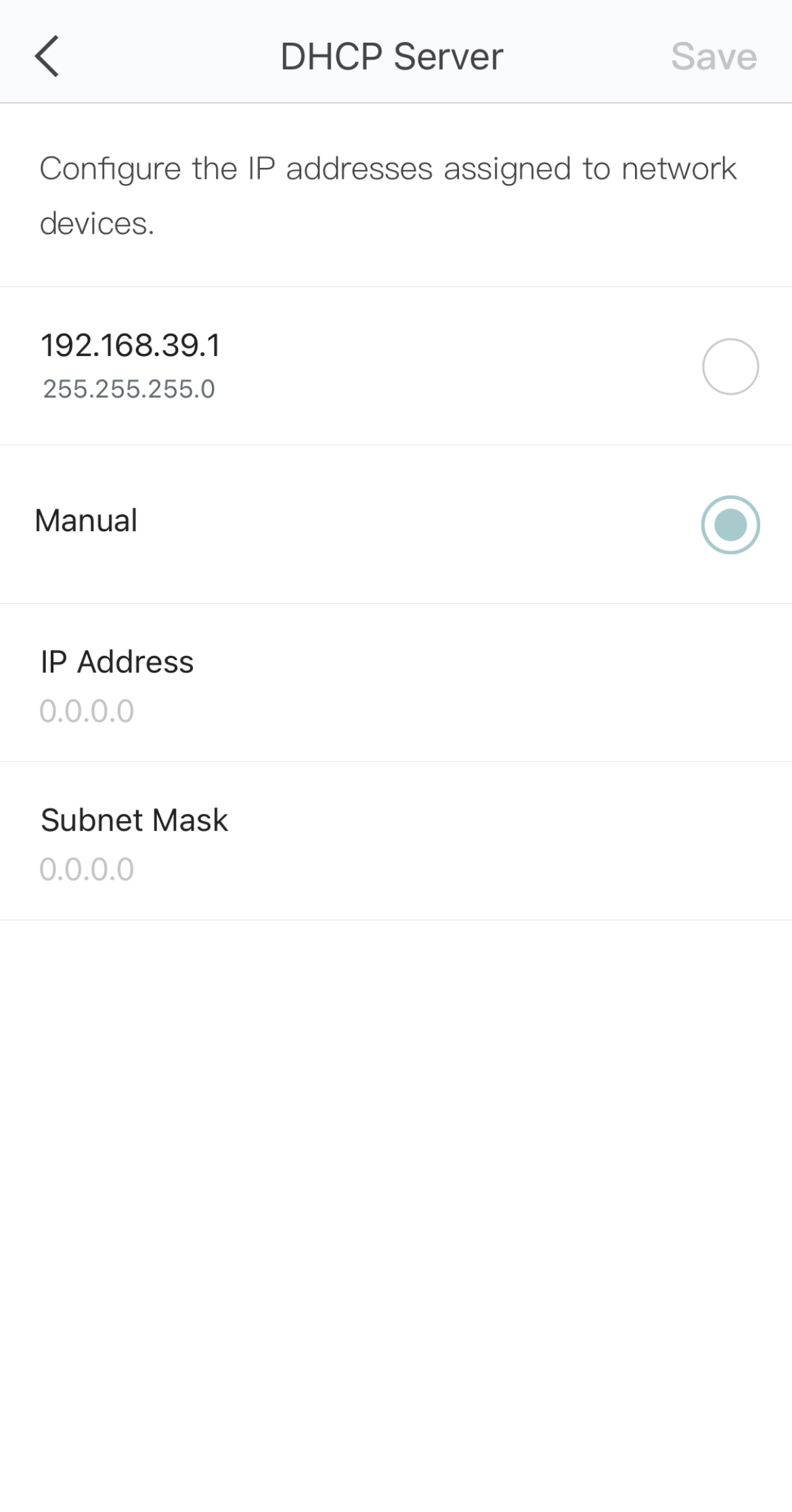
Task: Go back using the back arrow
Action: [x=47, y=56]
